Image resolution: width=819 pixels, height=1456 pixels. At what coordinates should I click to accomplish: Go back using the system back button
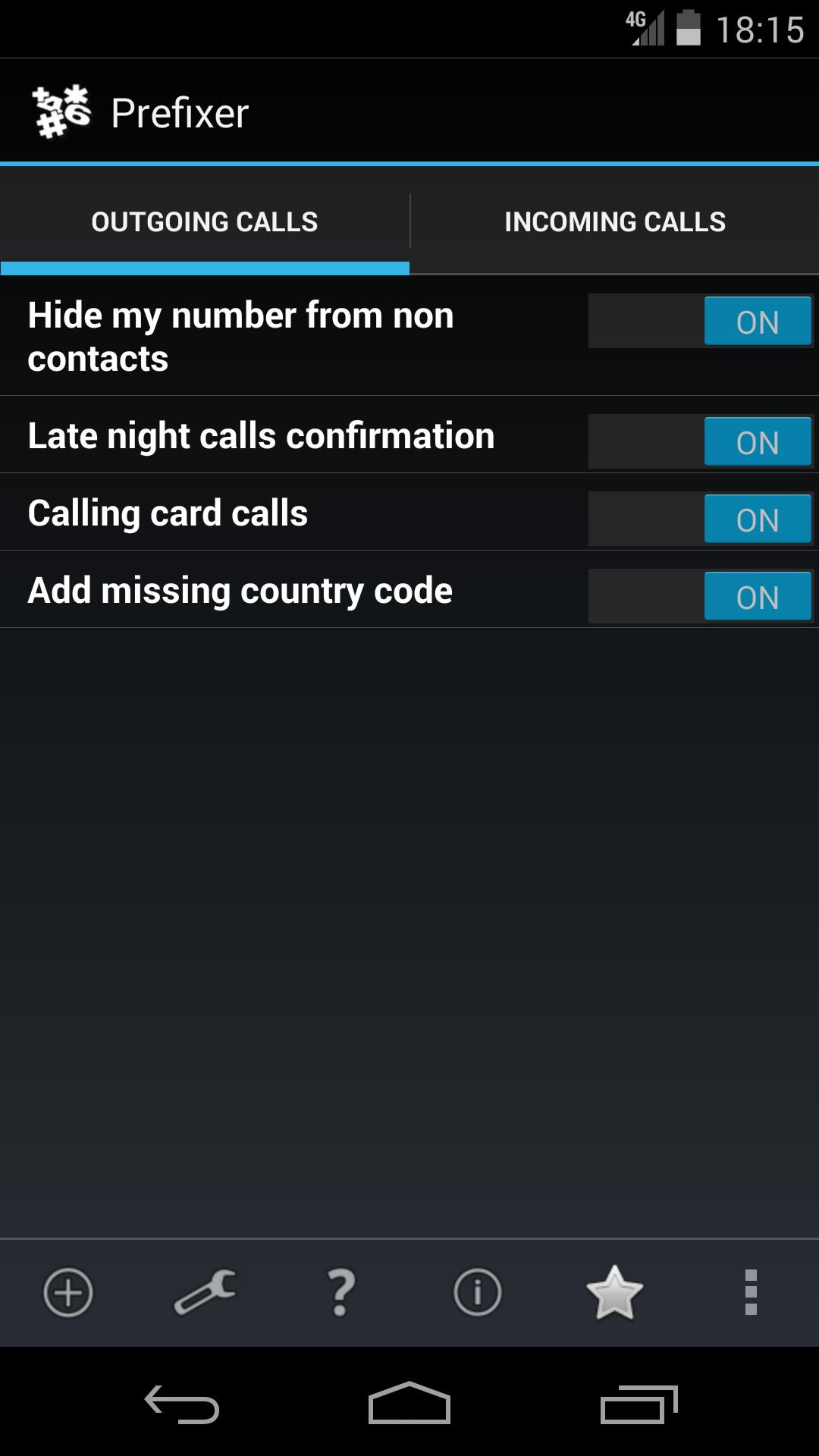point(182,1404)
